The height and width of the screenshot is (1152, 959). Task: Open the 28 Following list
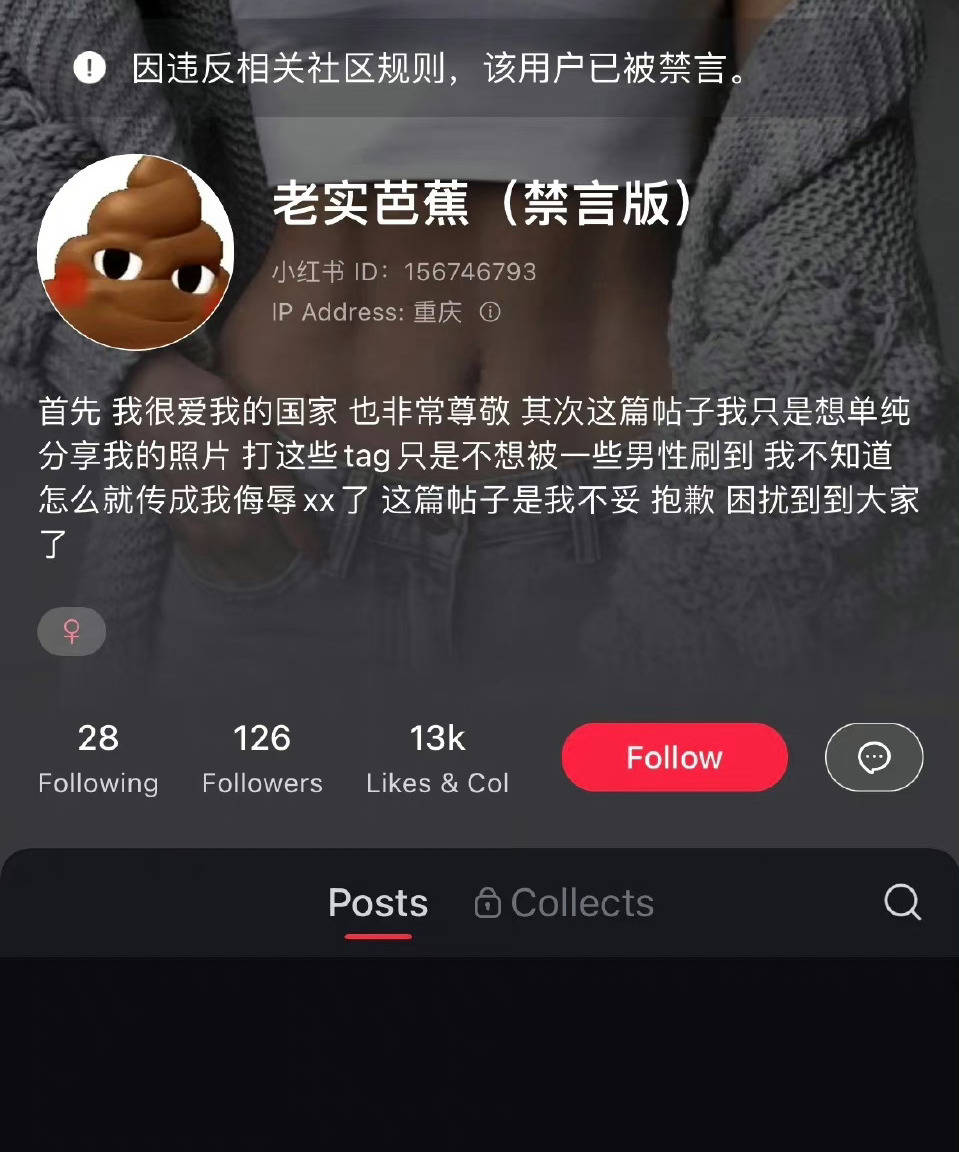tap(97, 757)
